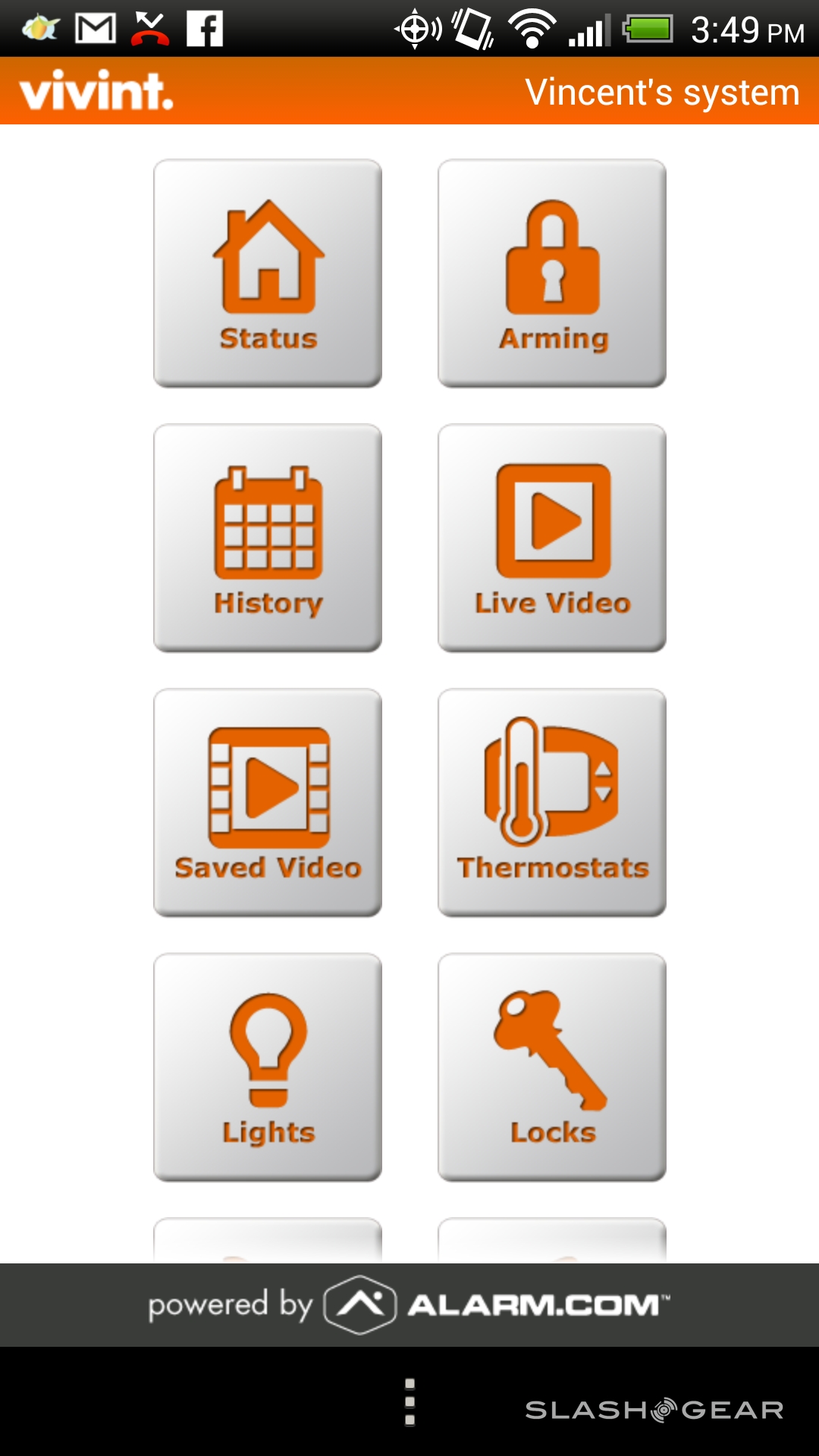Open the Status tile
The height and width of the screenshot is (1456, 819).
tap(268, 273)
